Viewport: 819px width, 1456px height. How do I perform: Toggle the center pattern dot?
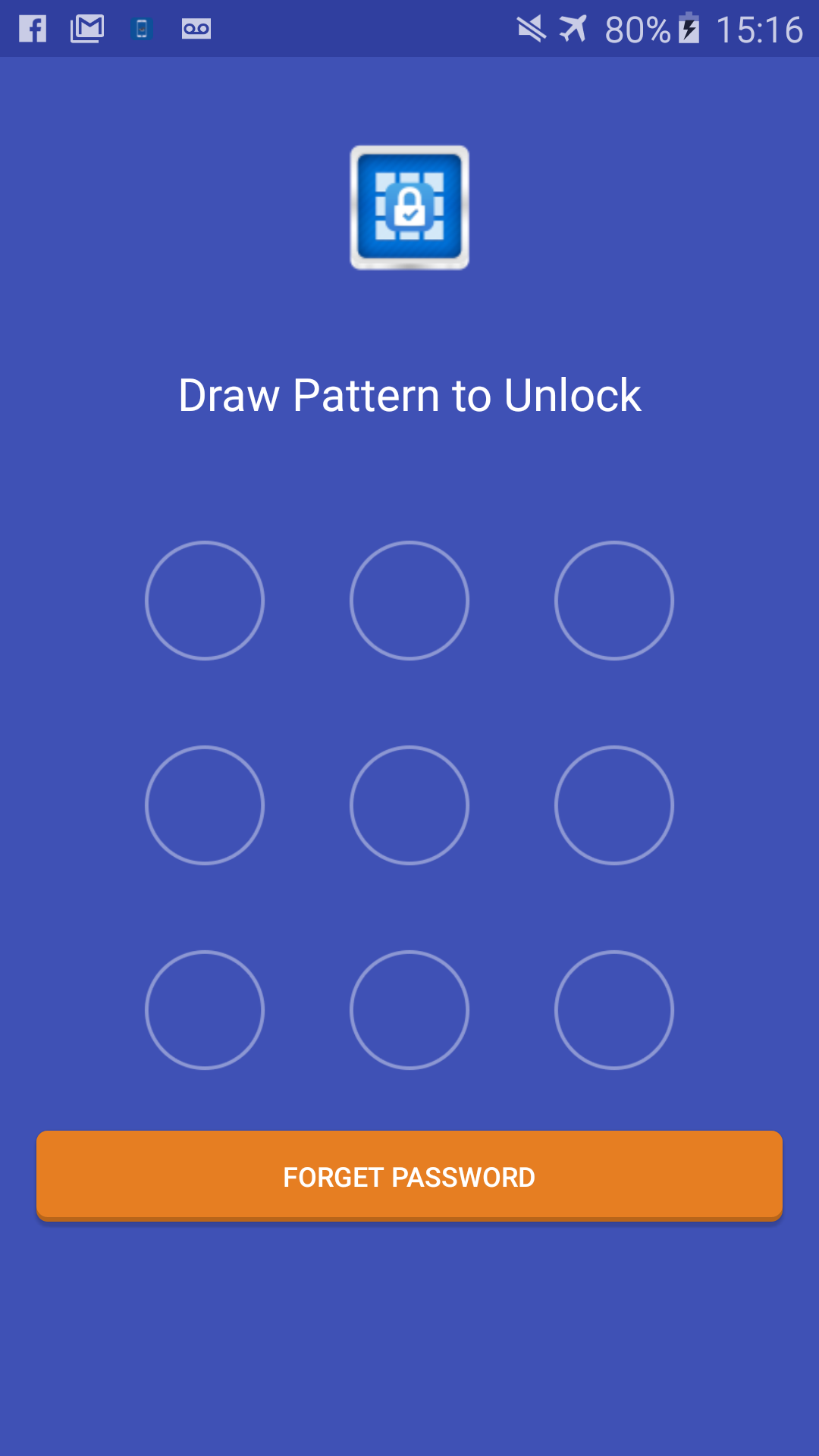409,805
